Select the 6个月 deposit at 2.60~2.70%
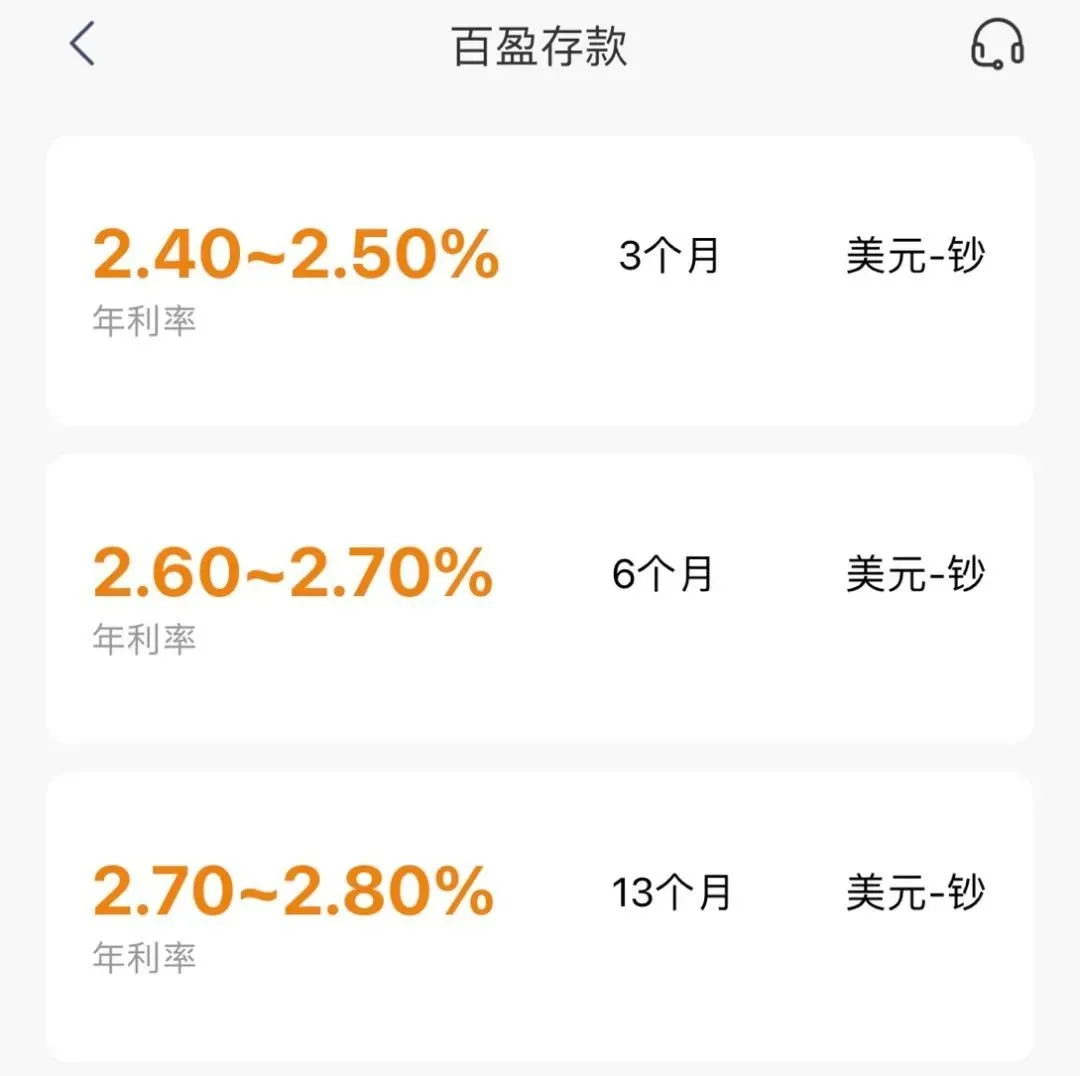The width and height of the screenshot is (1080, 1076). 540,598
